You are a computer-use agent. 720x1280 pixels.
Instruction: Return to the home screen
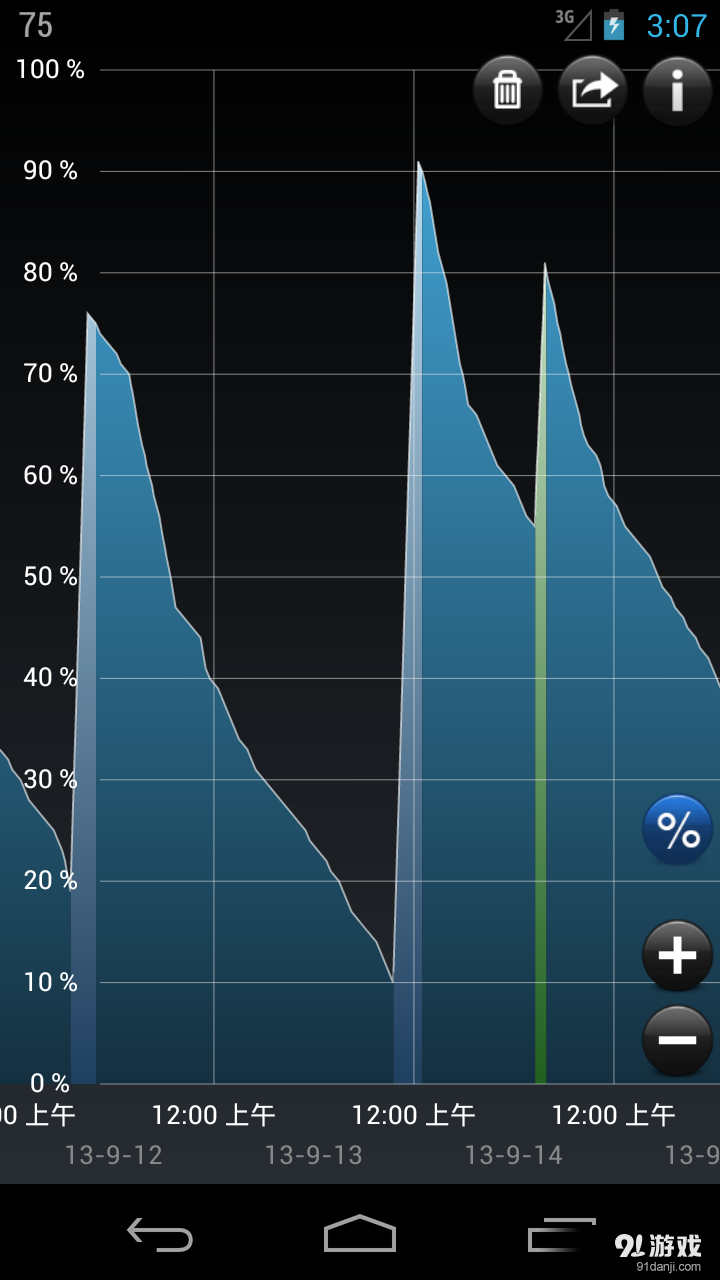360,1234
